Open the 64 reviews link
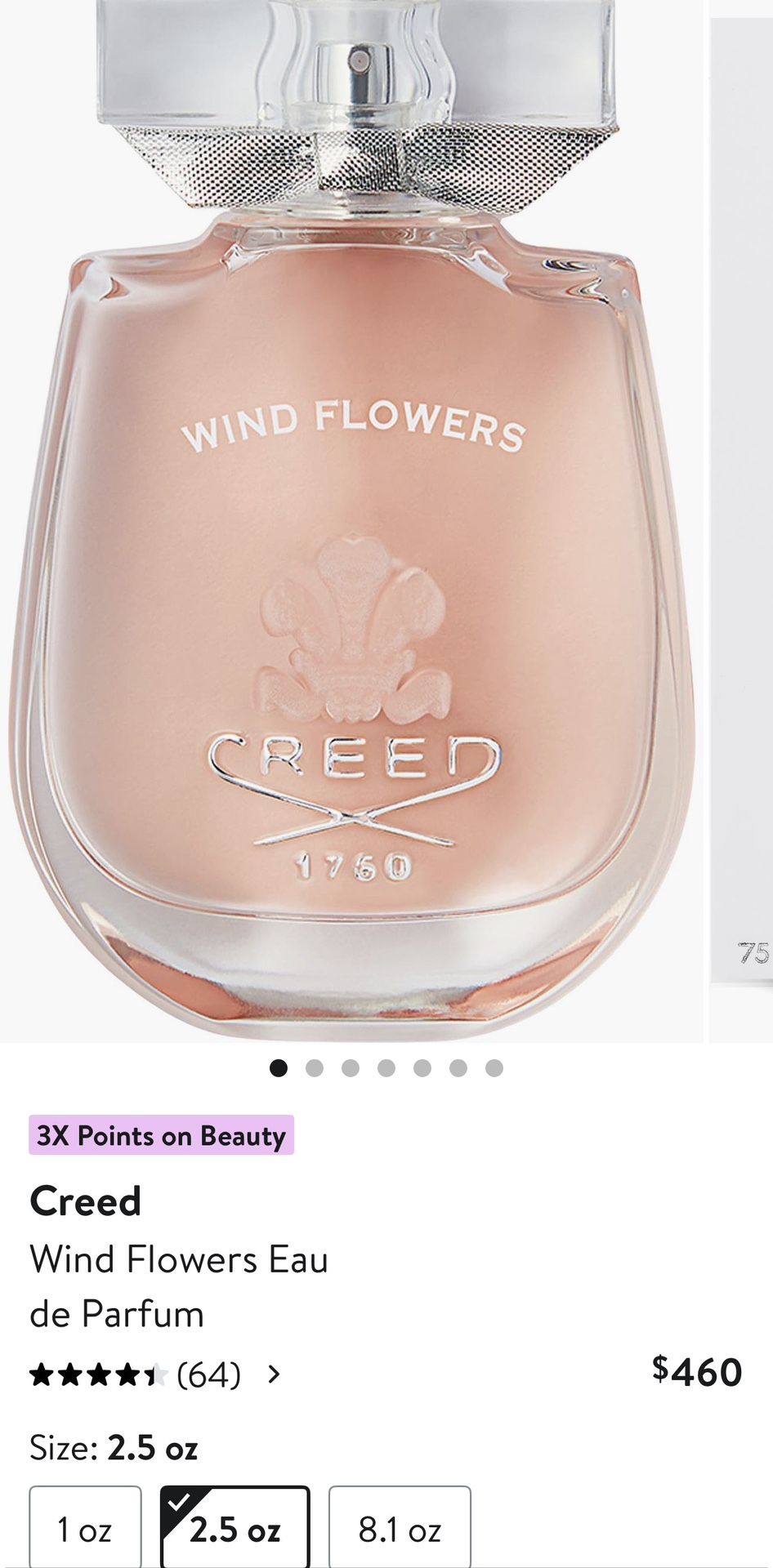773x1568 pixels. click(209, 1375)
